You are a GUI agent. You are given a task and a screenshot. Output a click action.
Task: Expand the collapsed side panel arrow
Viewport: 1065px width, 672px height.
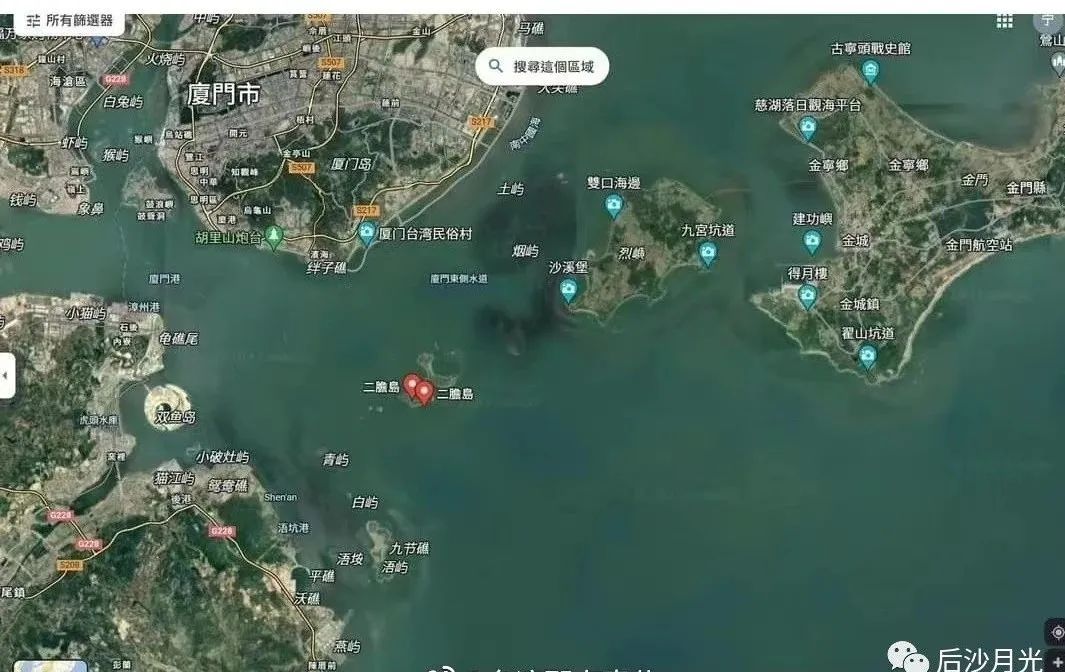tap(6, 375)
